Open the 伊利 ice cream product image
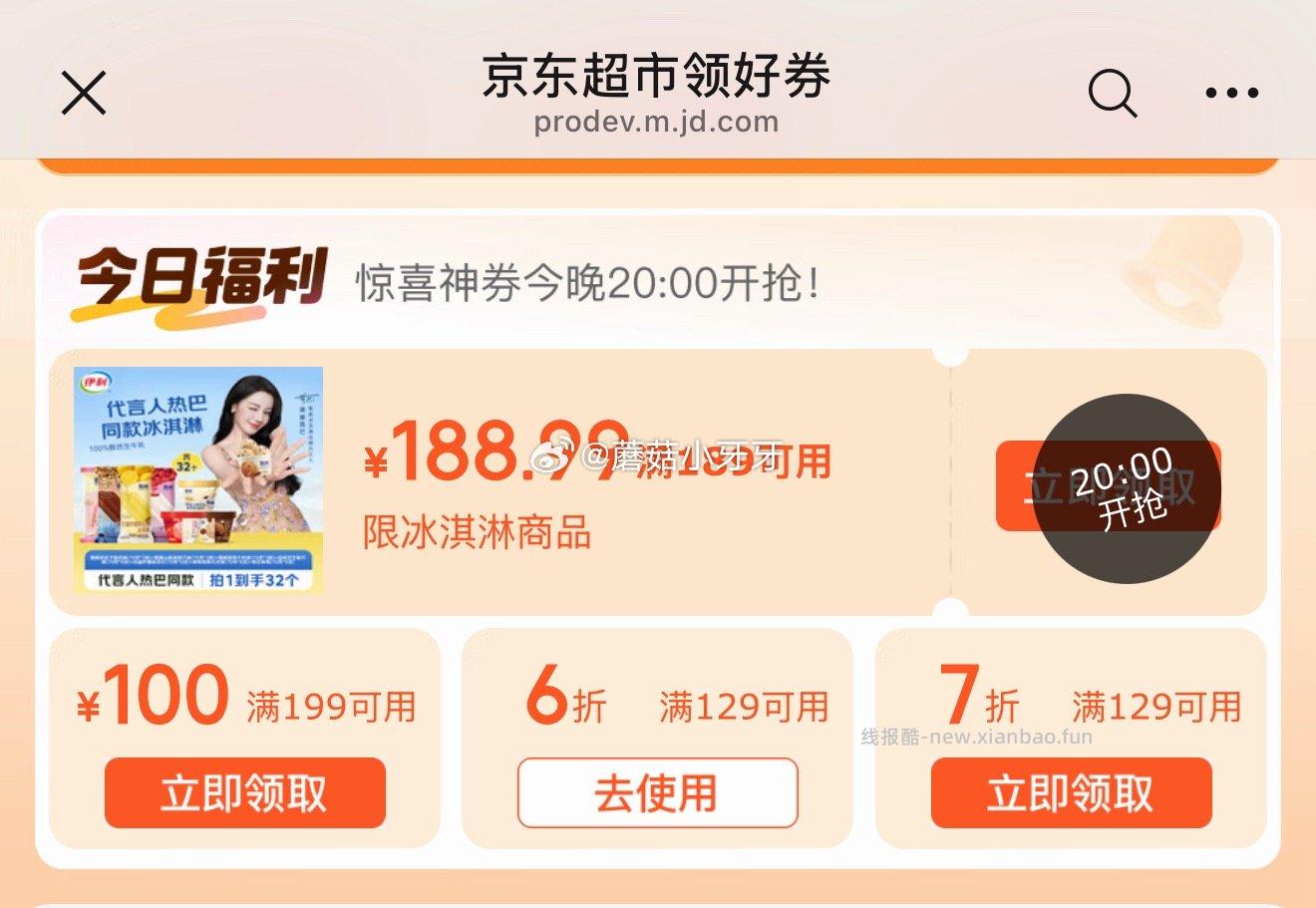 click(x=198, y=480)
